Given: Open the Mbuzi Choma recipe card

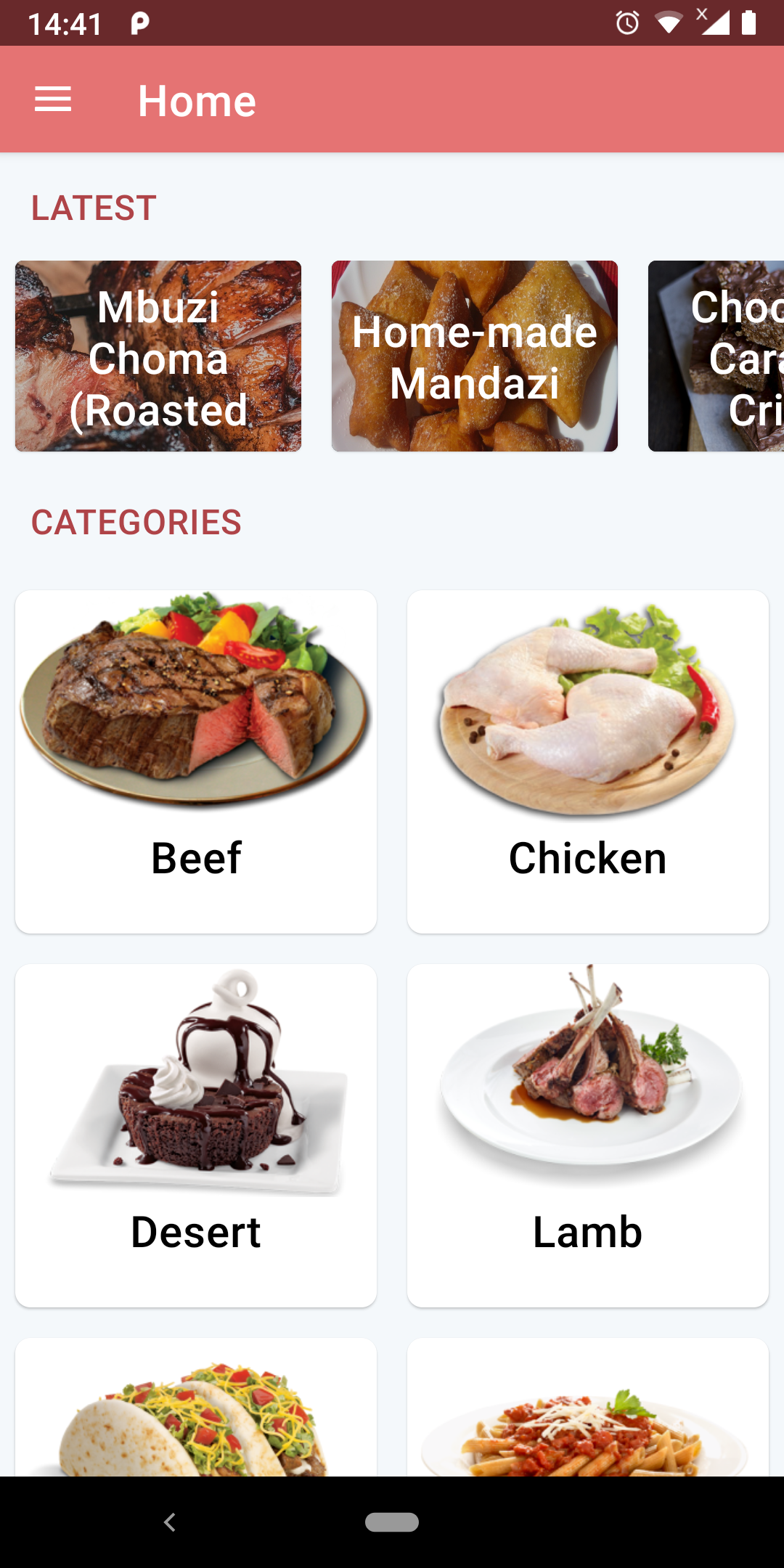Looking at the screenshot, I should point(158,356).
